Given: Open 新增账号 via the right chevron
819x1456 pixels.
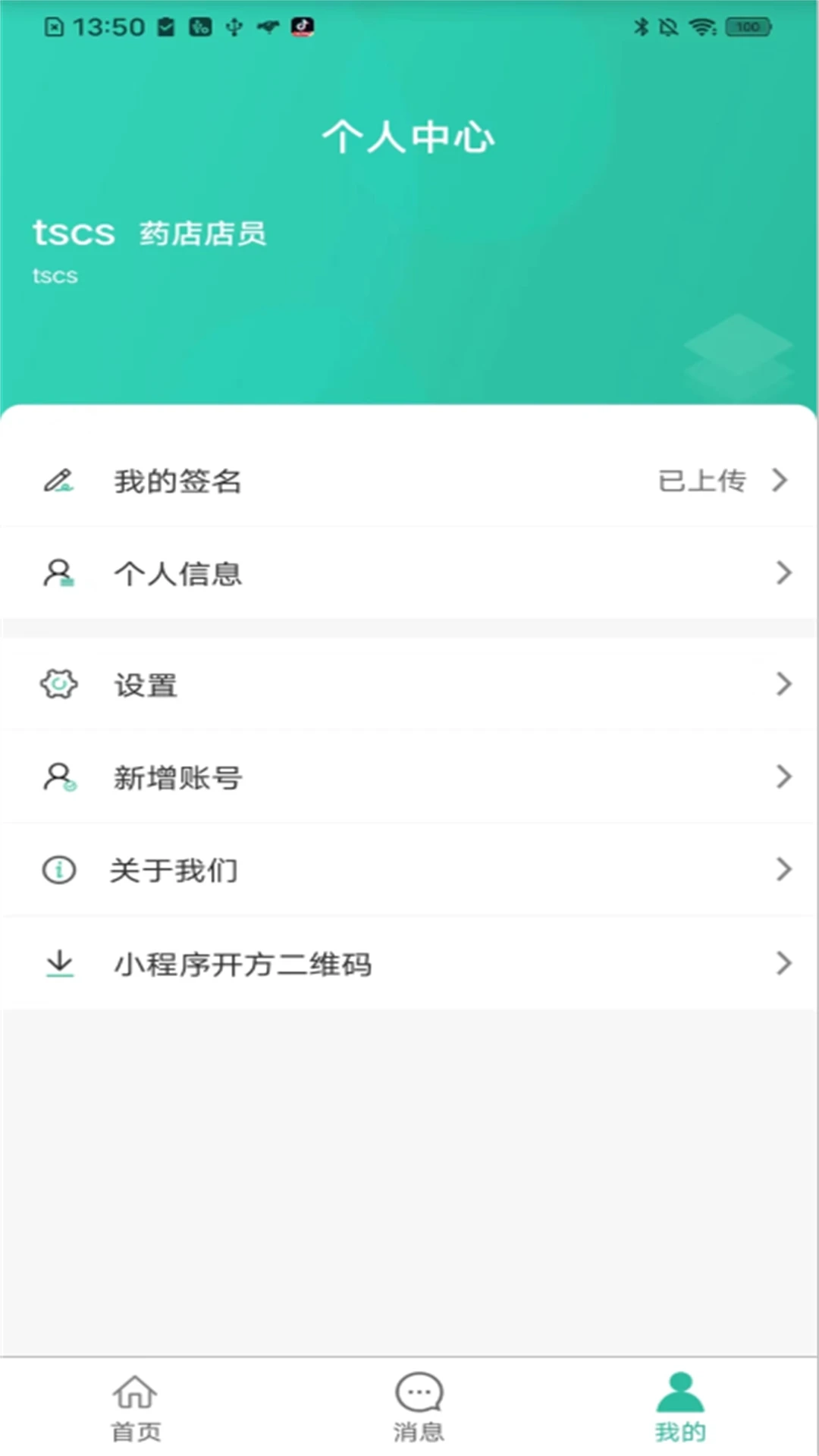Looking at the screenshot, I should click(x=783, y=777).
